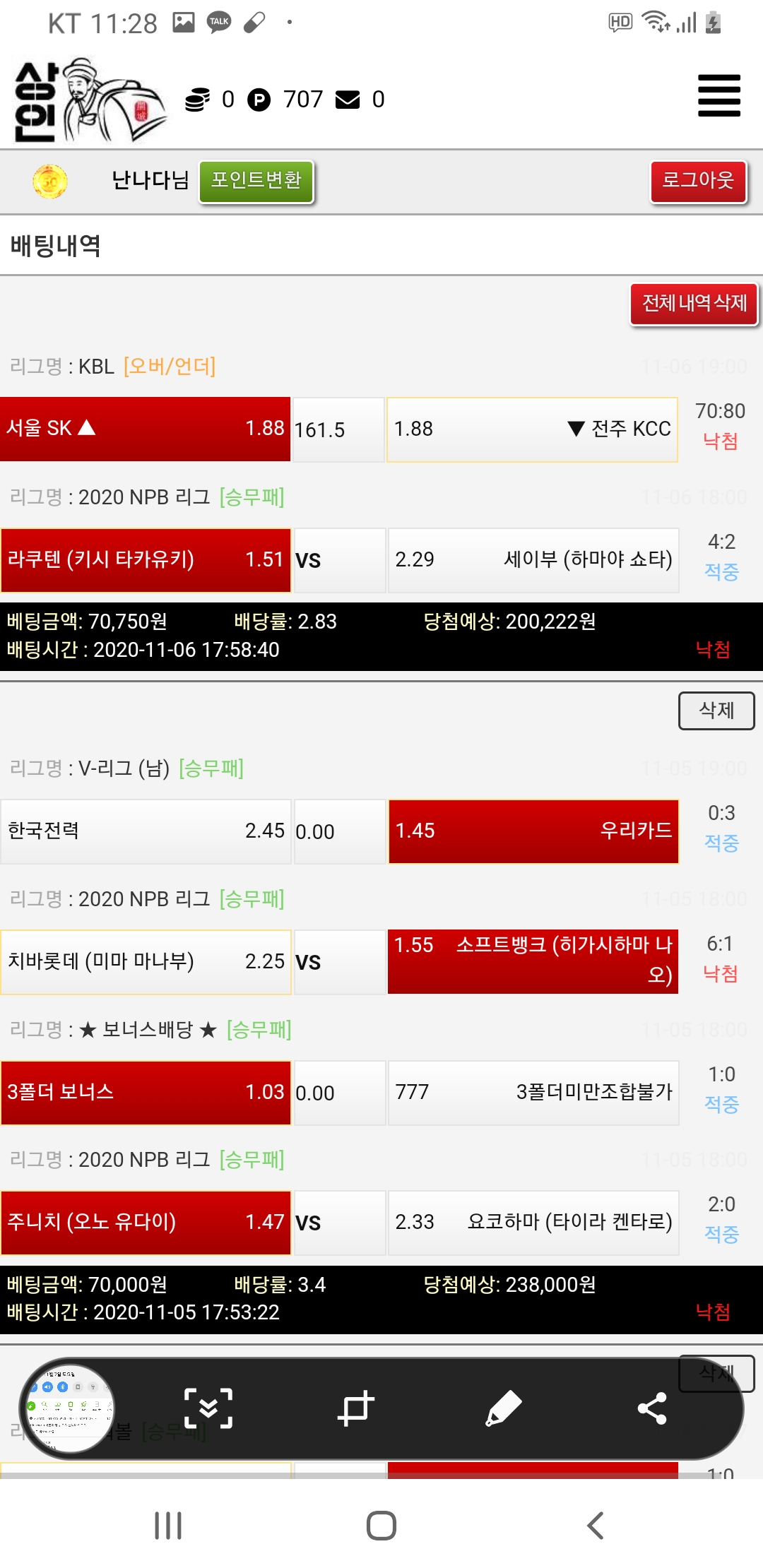
Task: Log out with 로그아웃 button
Action: 698,181
